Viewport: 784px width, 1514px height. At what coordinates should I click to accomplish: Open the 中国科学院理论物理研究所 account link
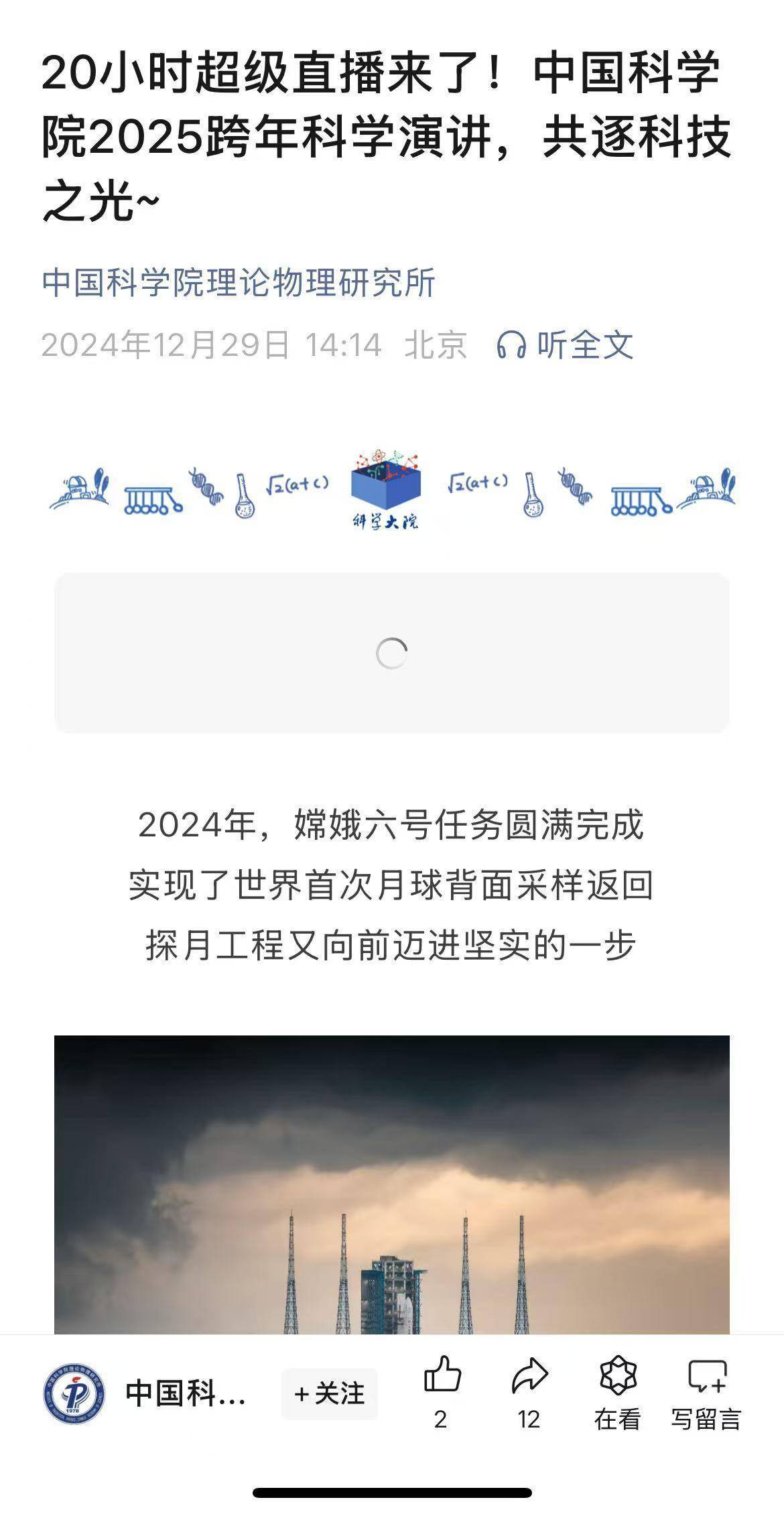click(x=239, y=283)
